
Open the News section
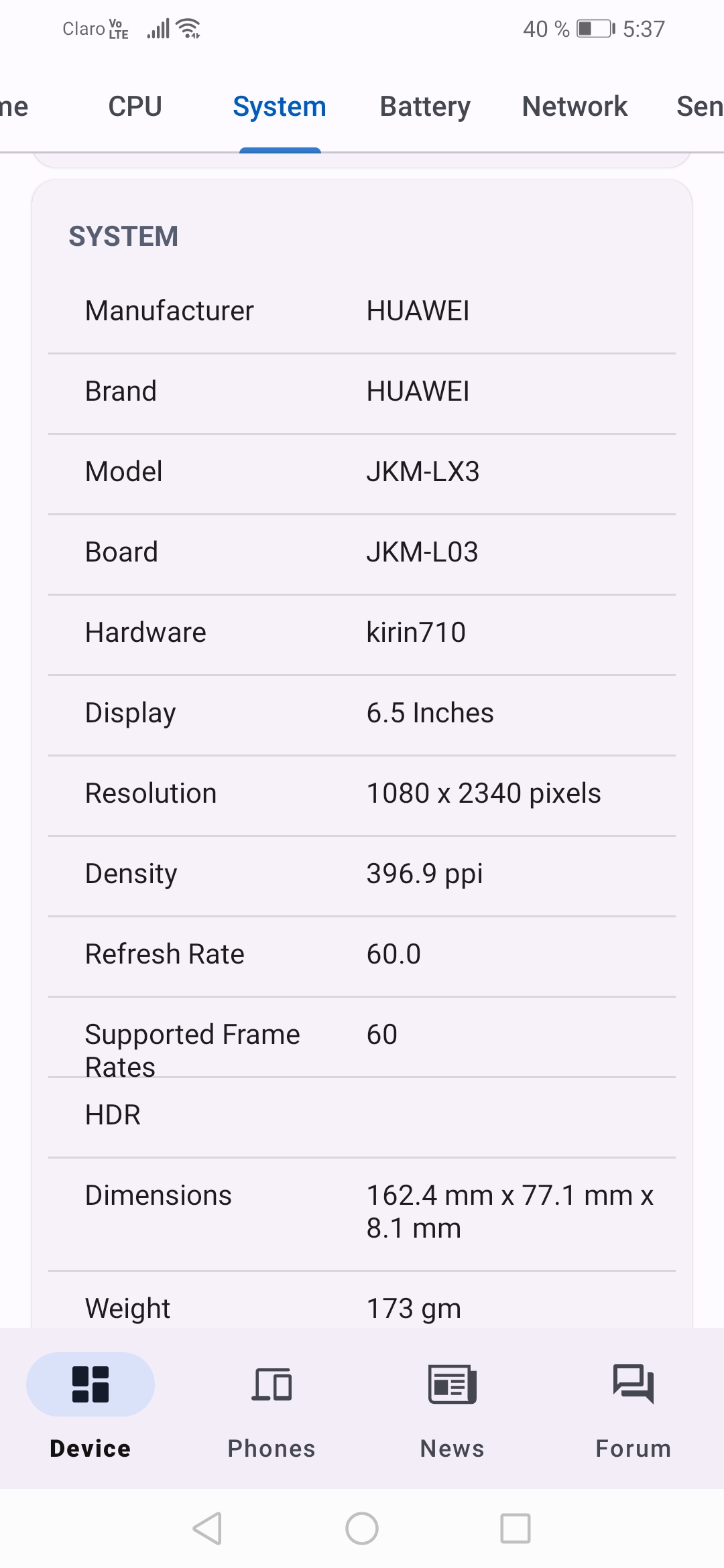pos(452,1405)
